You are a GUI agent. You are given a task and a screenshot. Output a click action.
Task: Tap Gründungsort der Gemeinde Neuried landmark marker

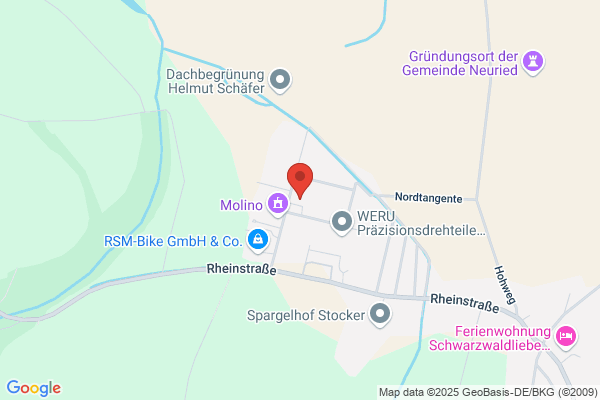coord(533,62)
